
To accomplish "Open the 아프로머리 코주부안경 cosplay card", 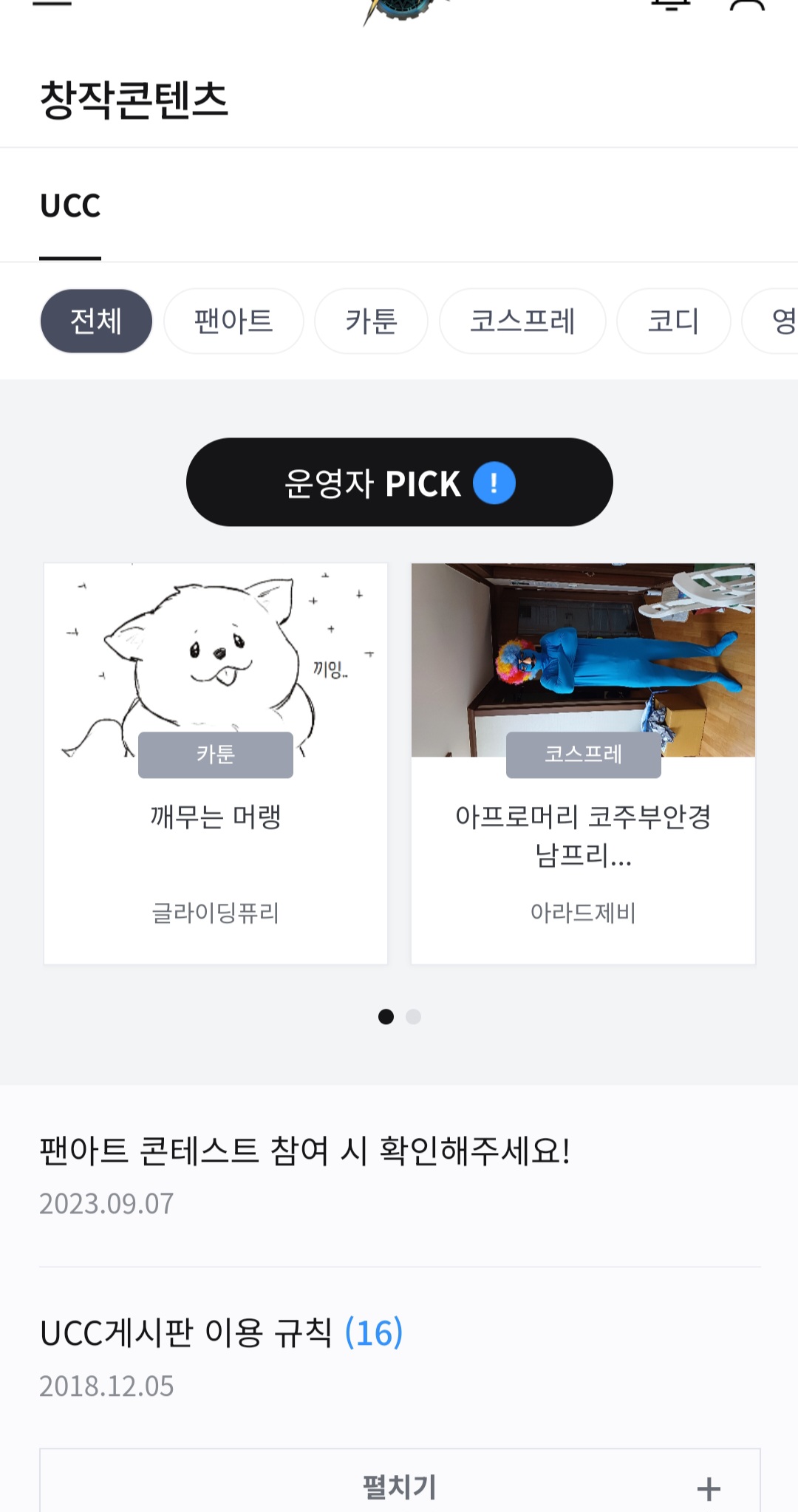I will [583, 763].
